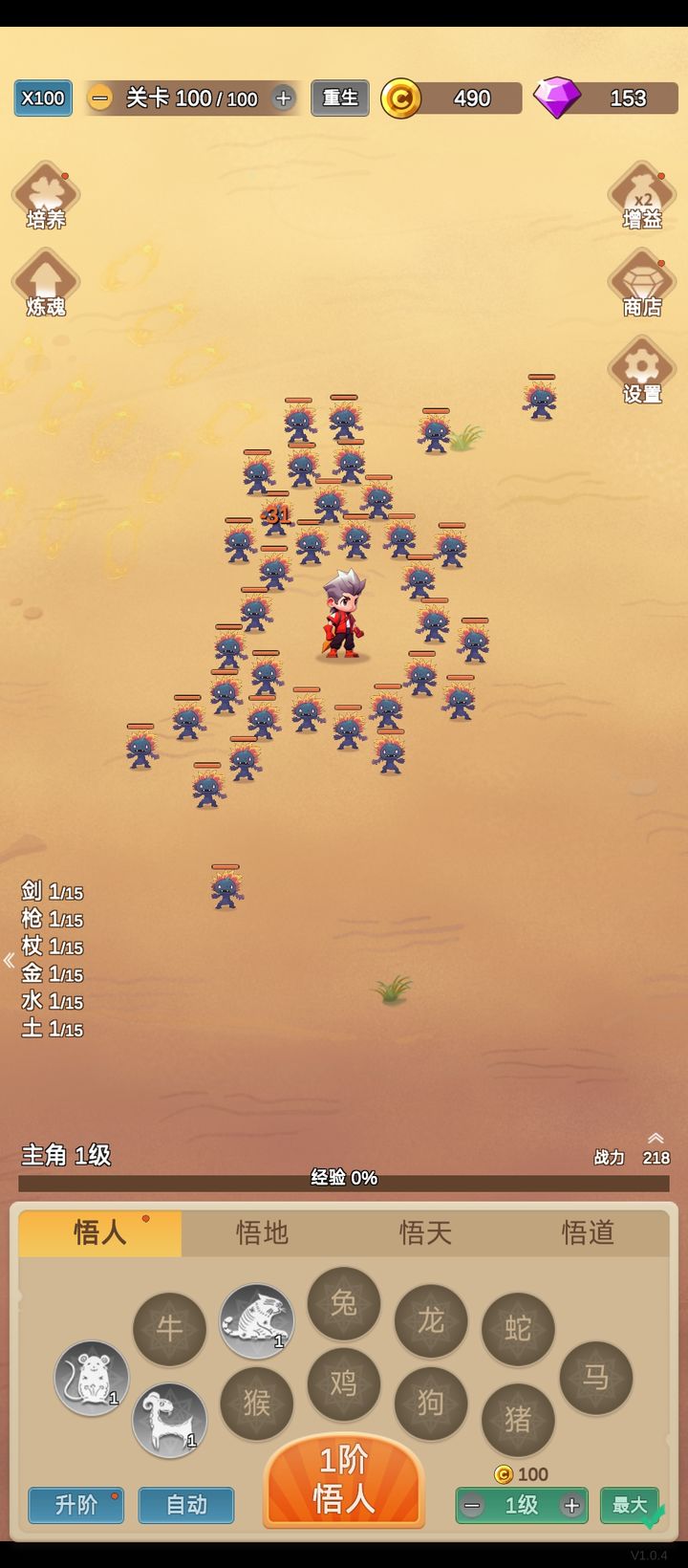
Task: Tap the orange 1阶悟人 button
Action: (343, 1479)
